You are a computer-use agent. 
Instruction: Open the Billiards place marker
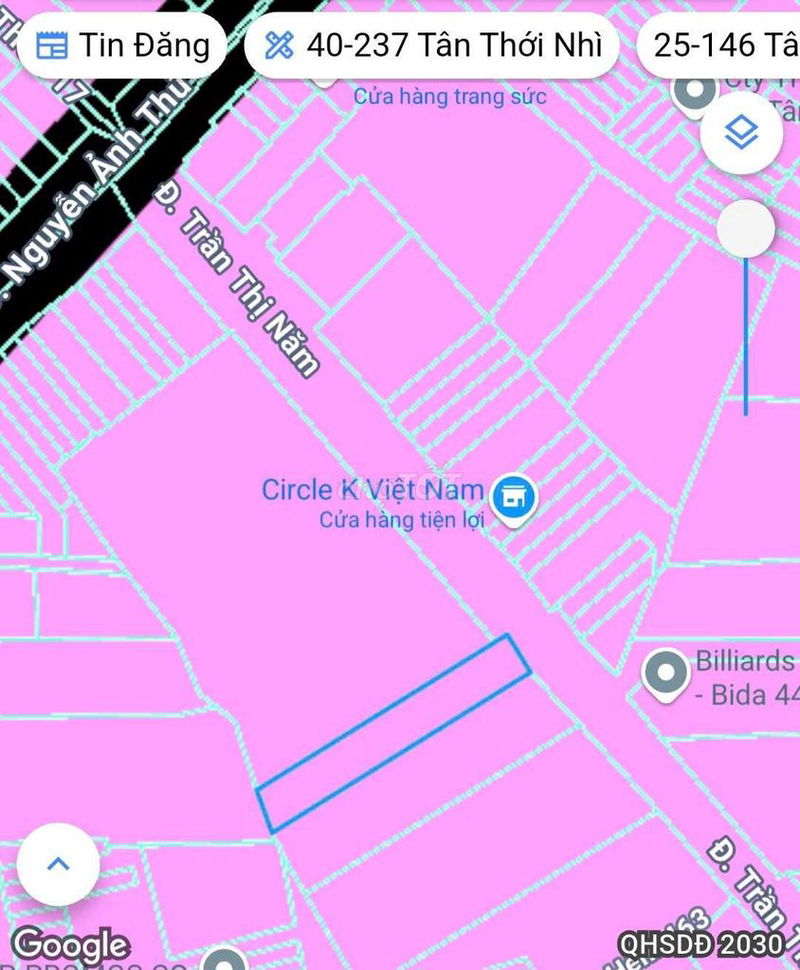pyautogui.click(x=666, y=674)
